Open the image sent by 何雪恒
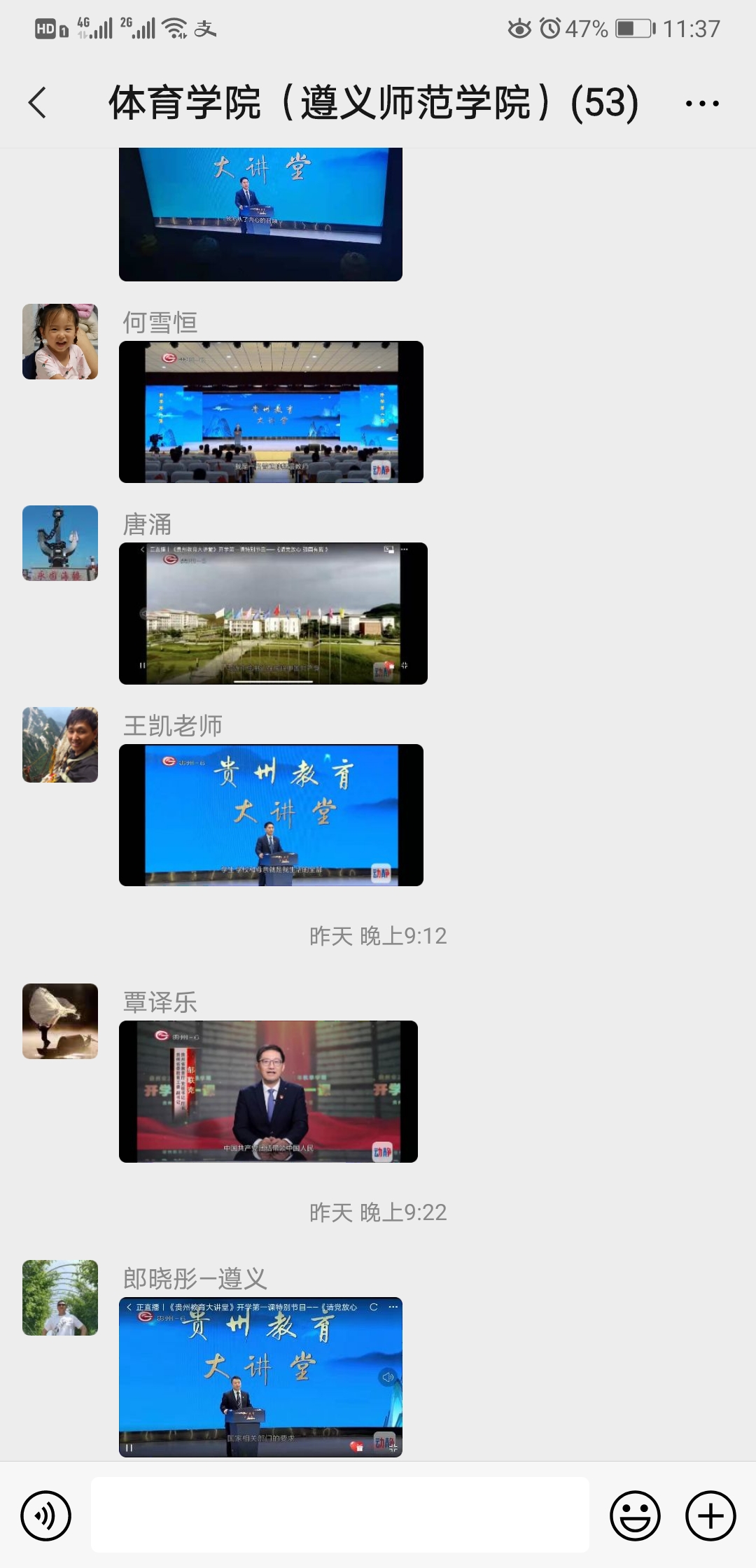The height and width of the screenshot is (1568, 756). tap(271, 412)
